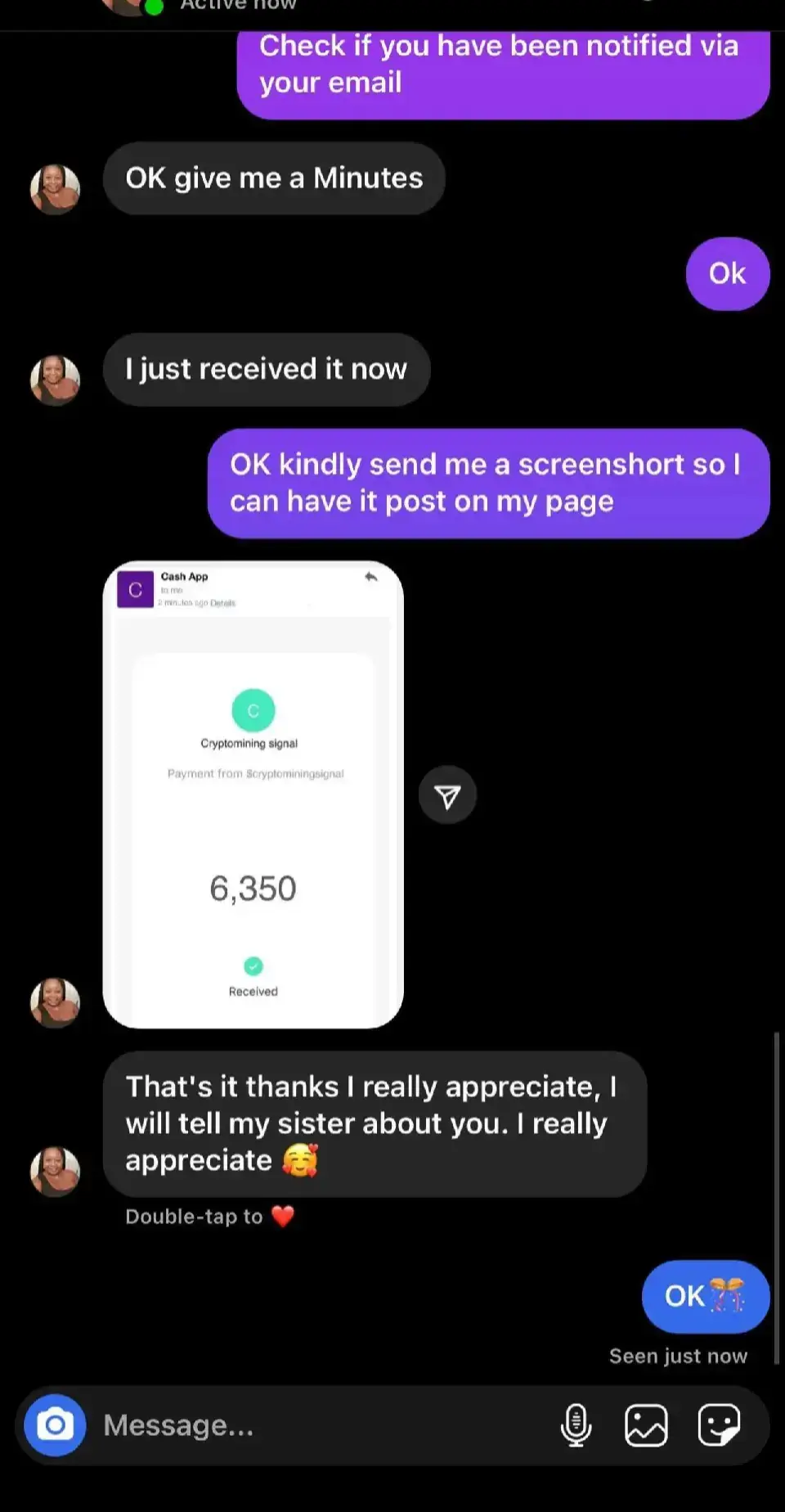785x1512 pixels.
Task: Open the sticker picker
Action: (719, 1424)
